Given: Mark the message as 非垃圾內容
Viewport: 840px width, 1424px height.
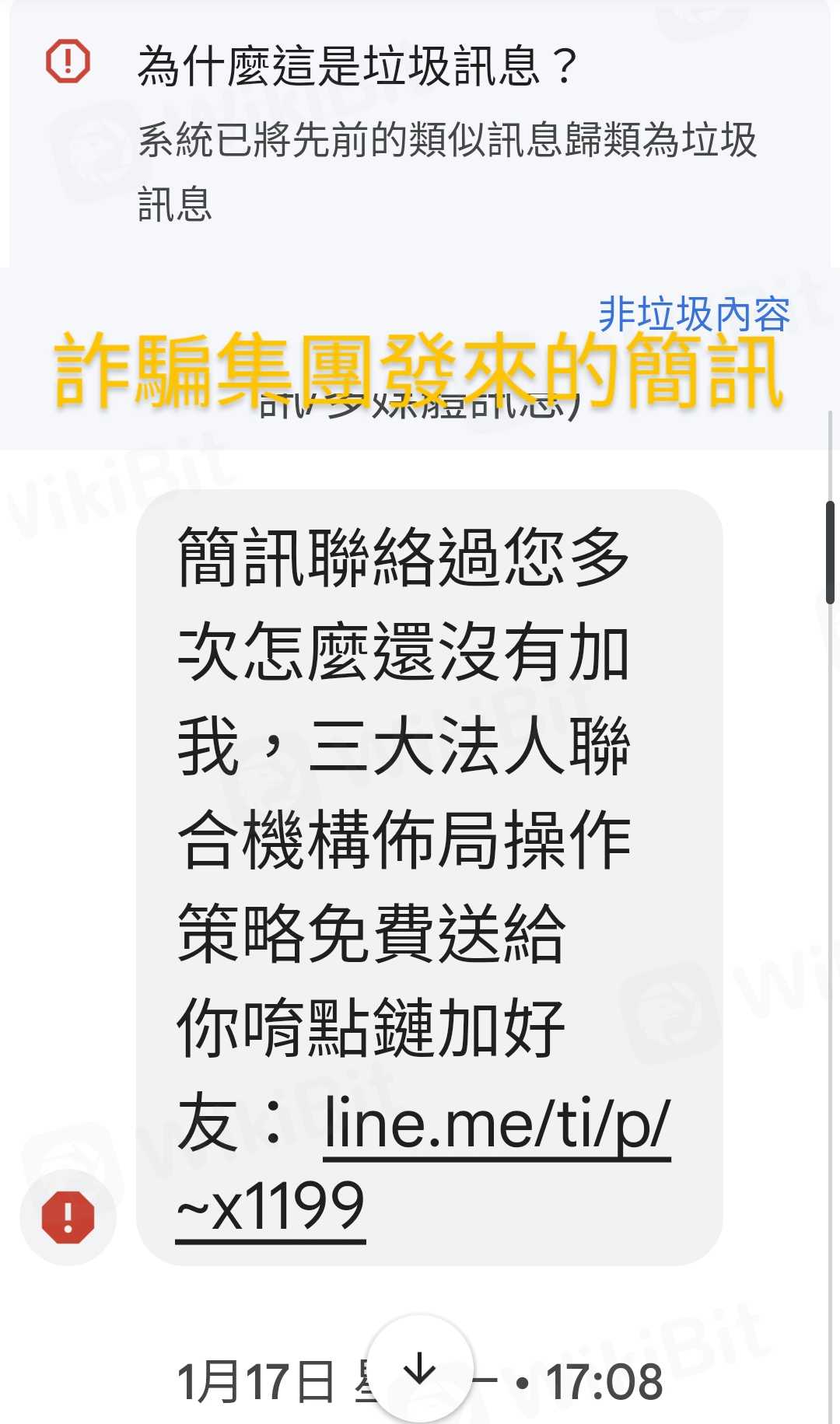Looking at the screenshot, I should 694,315.
